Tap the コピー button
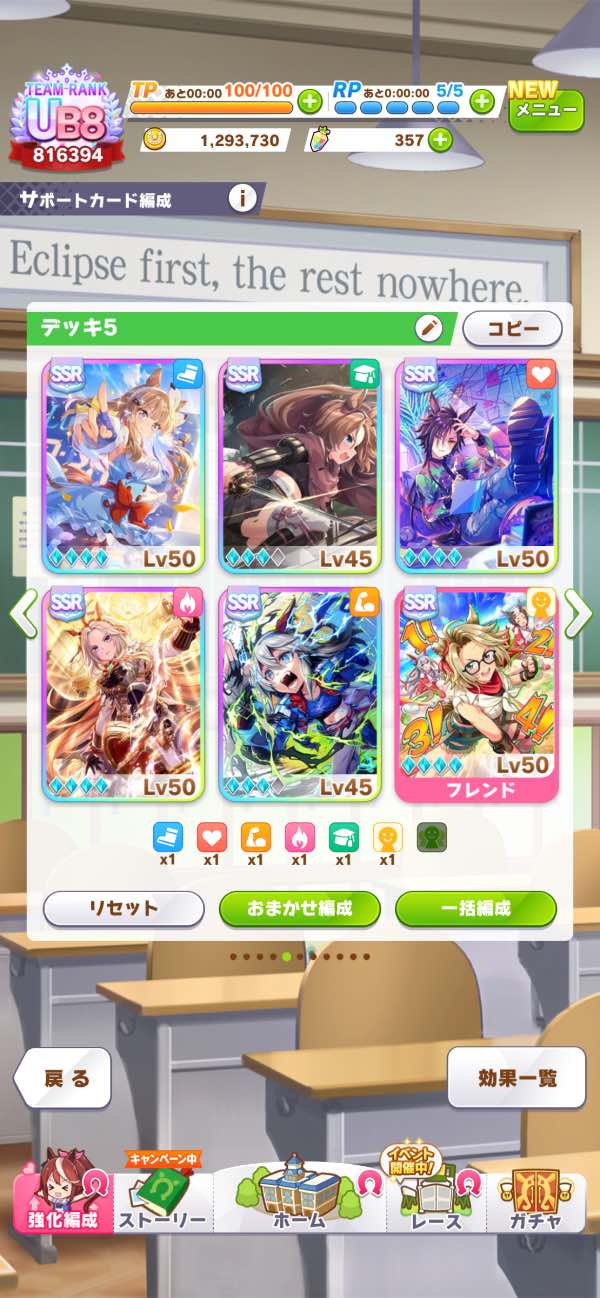The width and height of the screenshot is (600, 1298). pyautogui.click(x=512, y=328)
